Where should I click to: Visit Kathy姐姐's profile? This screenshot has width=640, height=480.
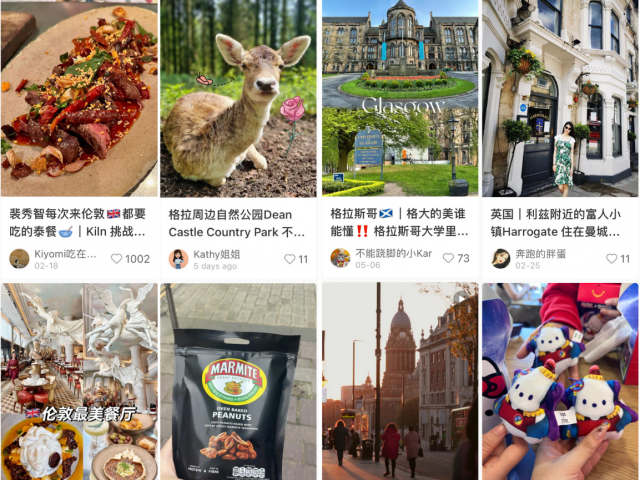click(179, 258)
